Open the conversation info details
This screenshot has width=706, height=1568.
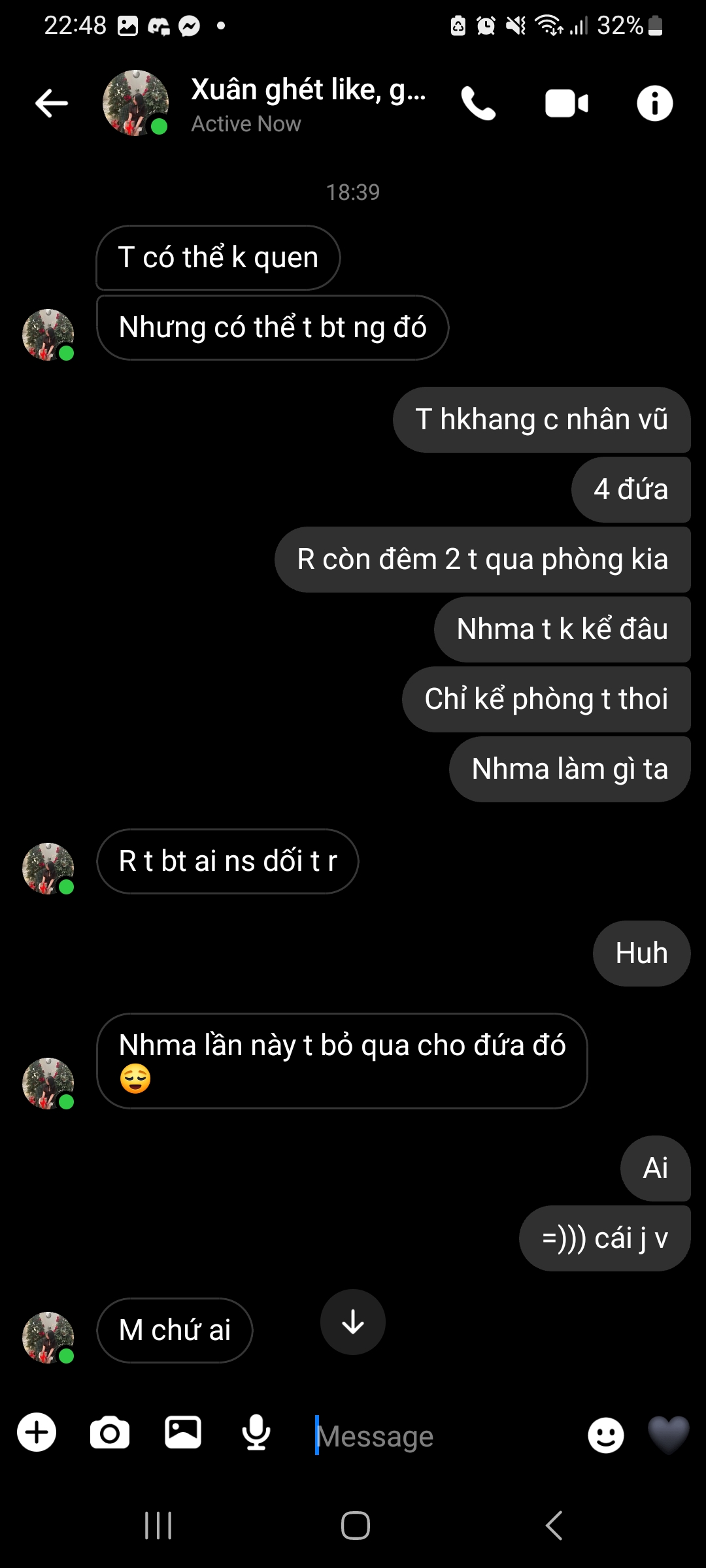pyautogui.click(x=654, y=103)
